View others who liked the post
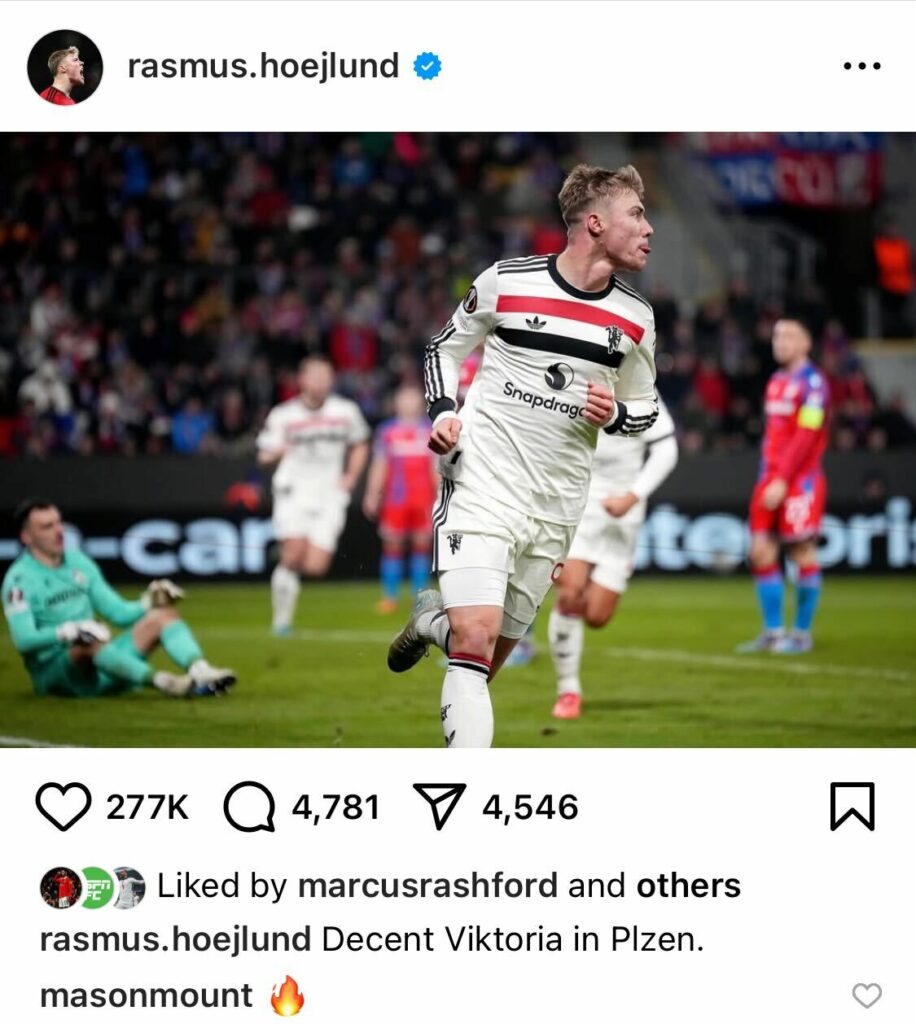Image resolution: width=916 pixels, height=1024 pixels. (x=688, y=886)
